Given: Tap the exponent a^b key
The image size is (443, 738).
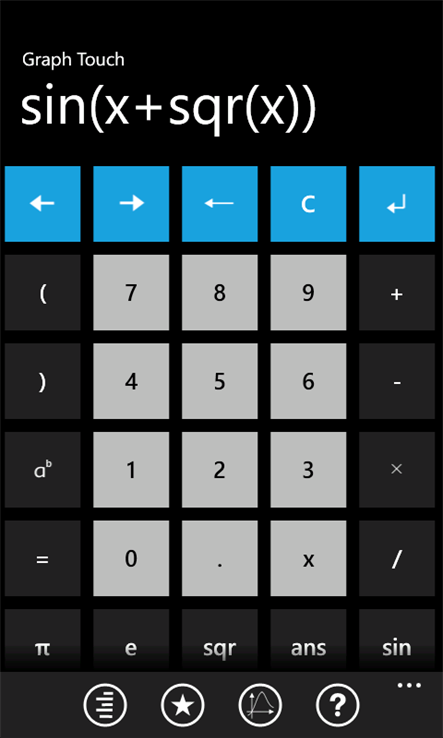Looking at the screenshot, I should pyautogui.click(x=42, y=469).
